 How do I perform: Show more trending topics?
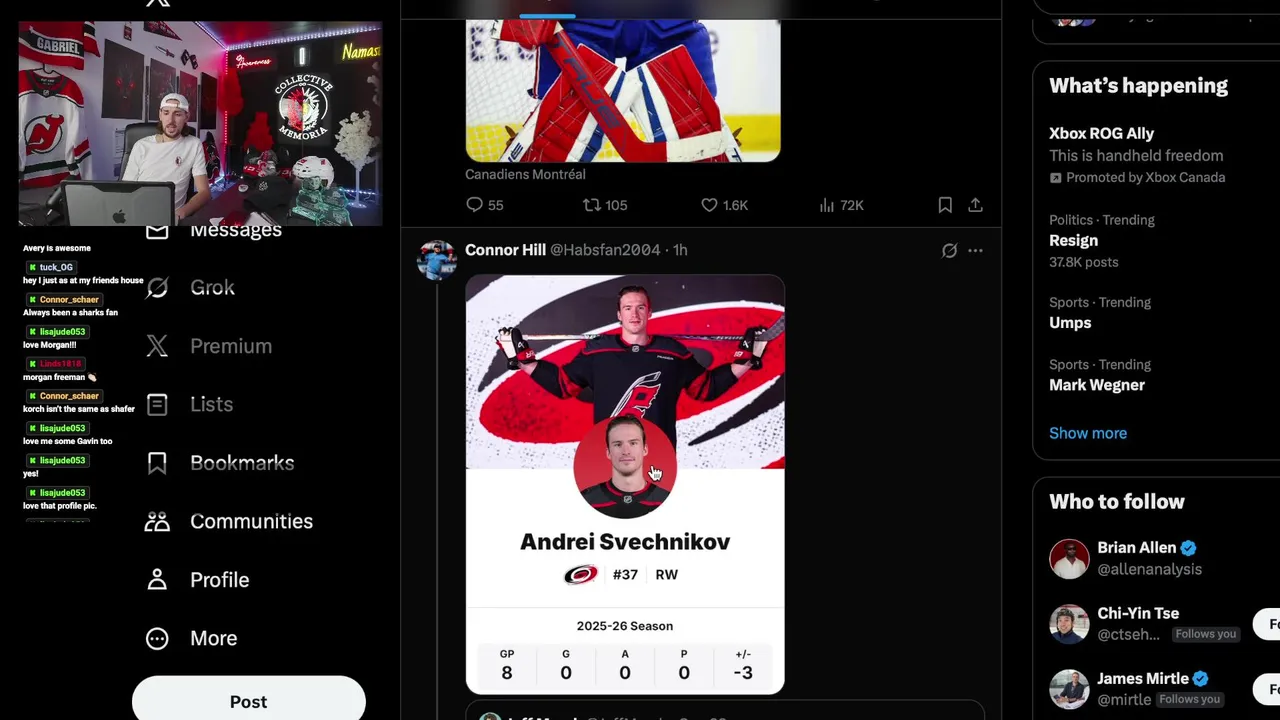(1087, 433)
